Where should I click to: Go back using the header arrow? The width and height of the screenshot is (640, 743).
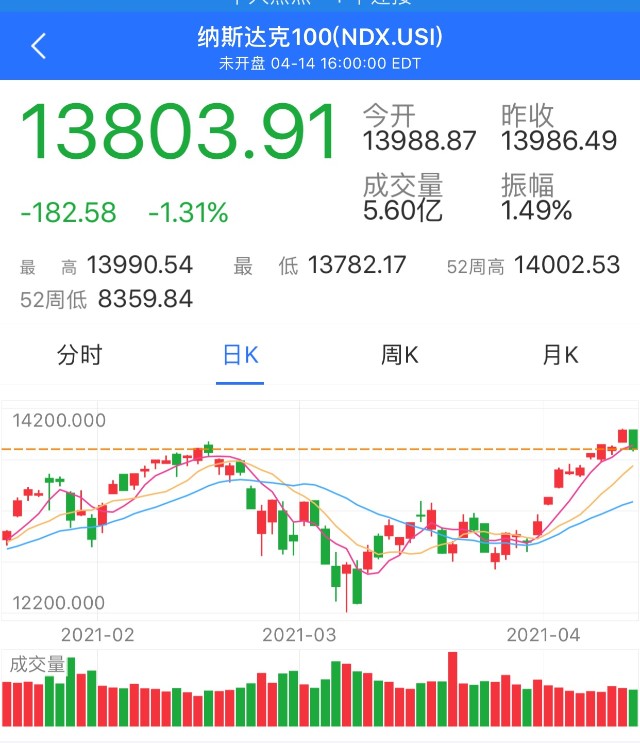(x=39, y=46)
